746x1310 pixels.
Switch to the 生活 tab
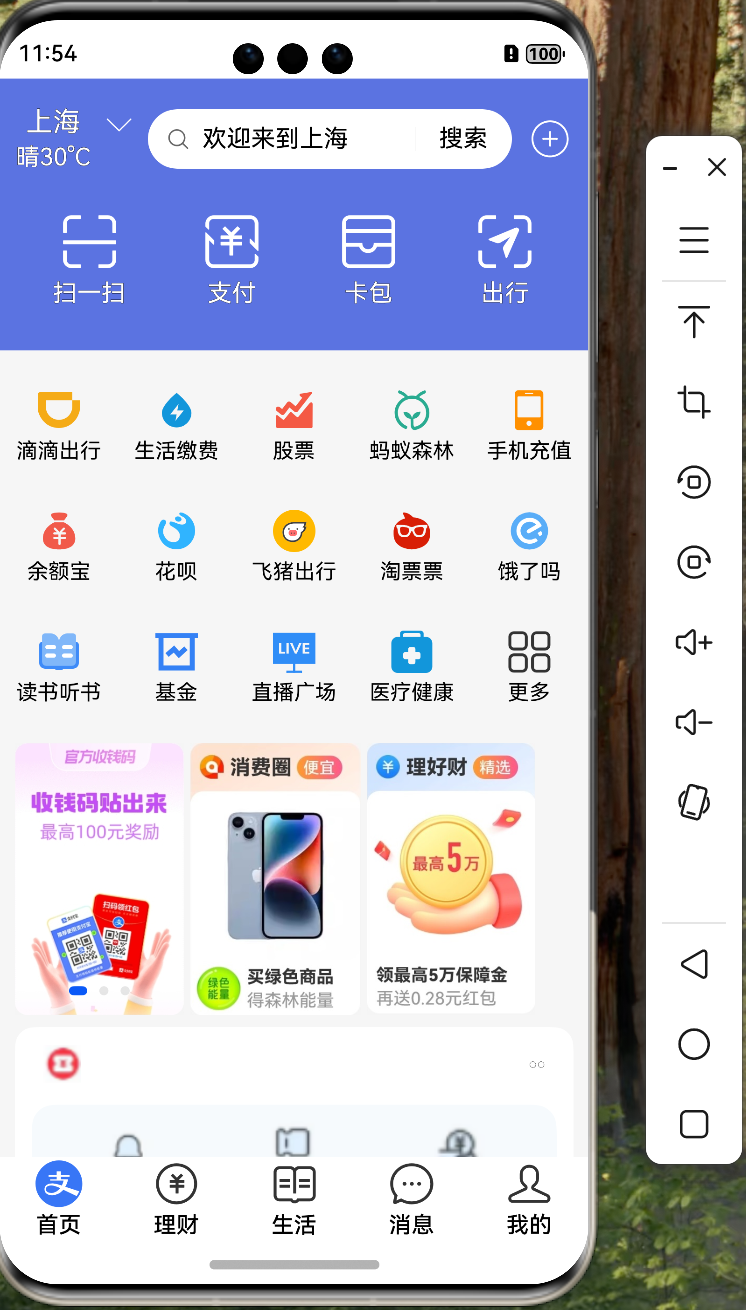pyautogui.click(x=294, y=1199)
